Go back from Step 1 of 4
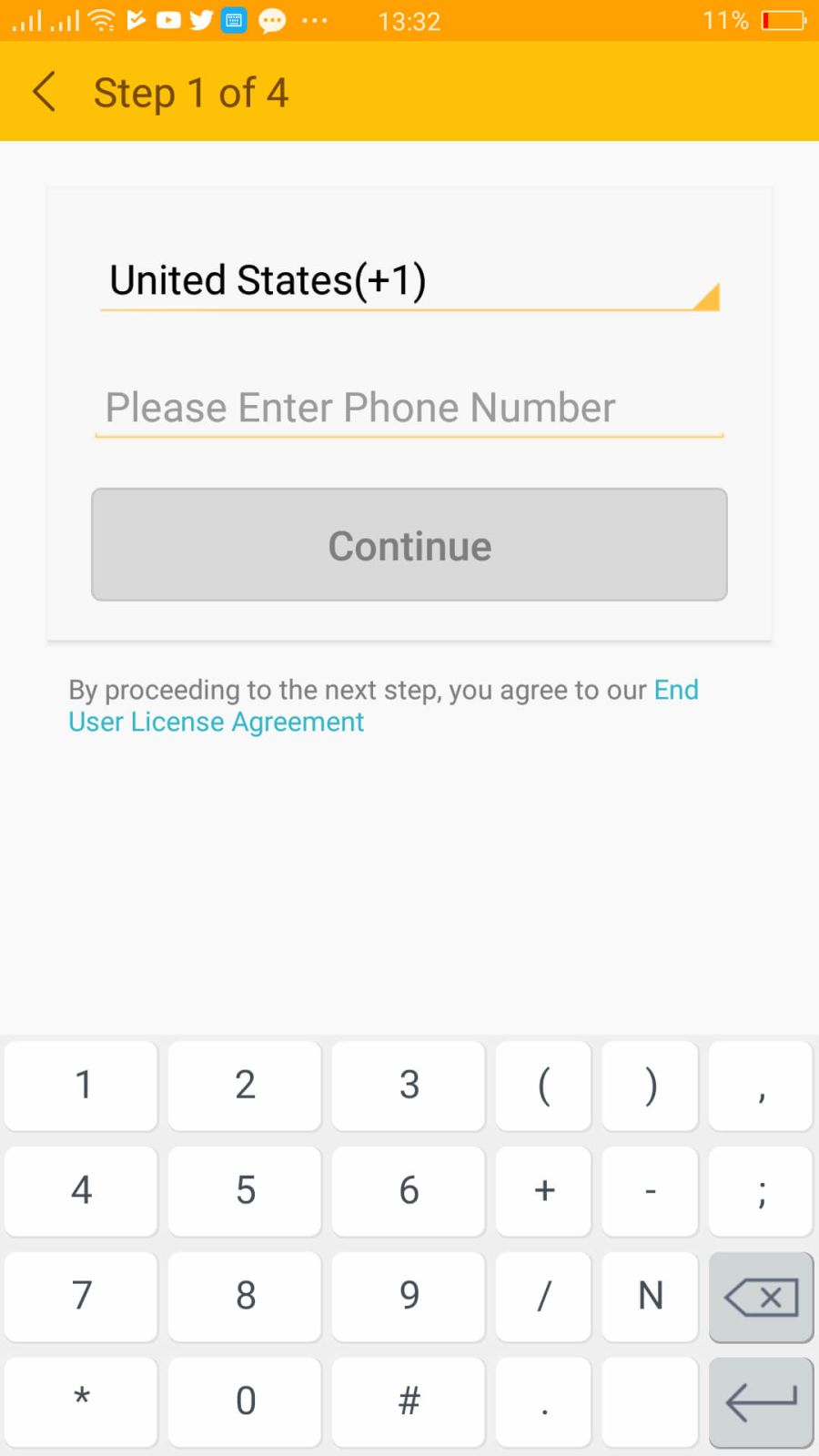 click(x=44, y=92)
